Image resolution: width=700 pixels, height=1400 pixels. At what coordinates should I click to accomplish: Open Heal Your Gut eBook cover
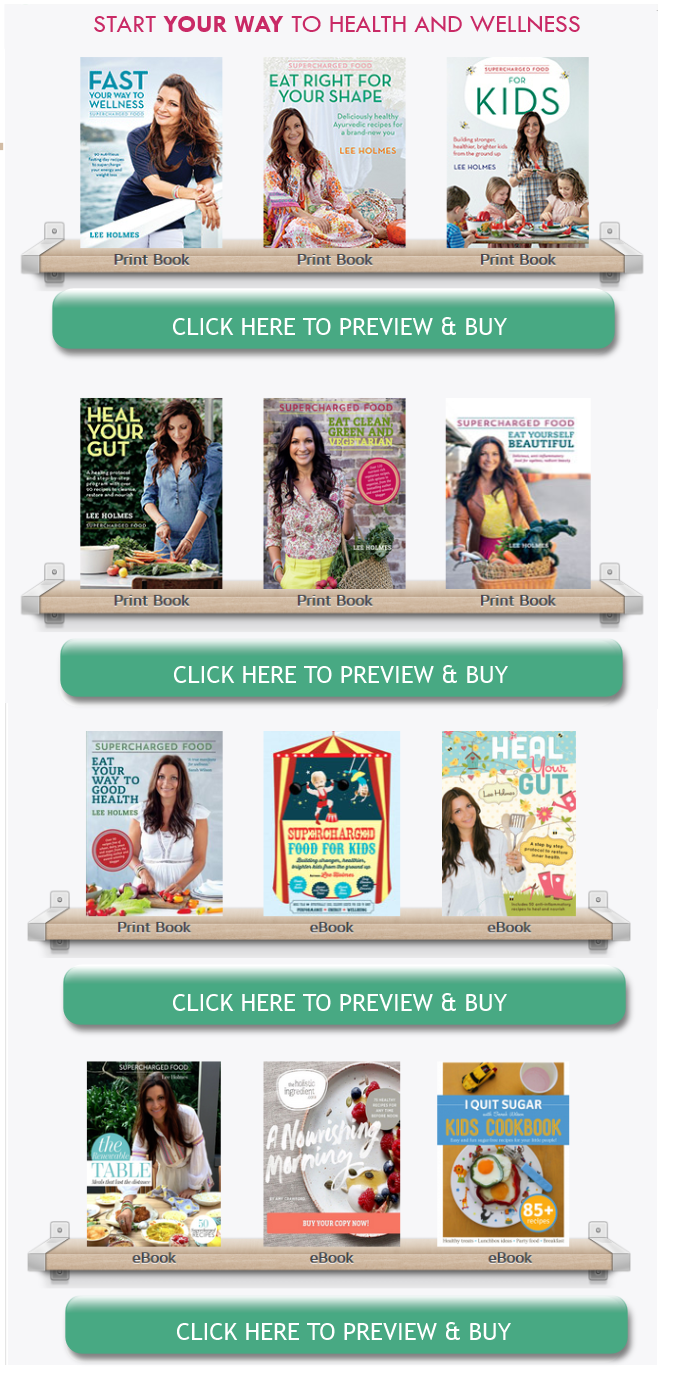[x=509, y=823]
